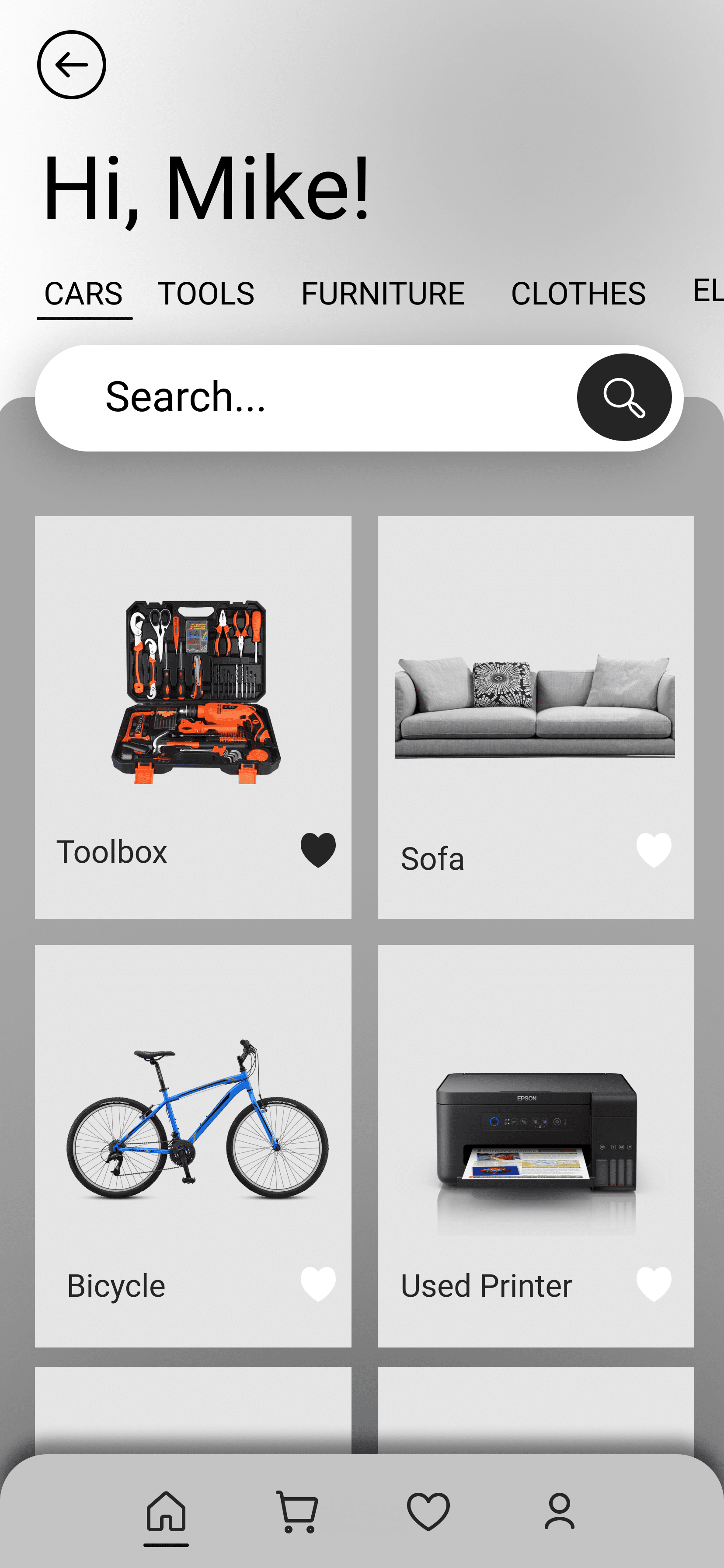The width and height of the screenshot is (724, 1568).
Task: Tap the magnifying glass search button
Action: [x=623, y=398]
